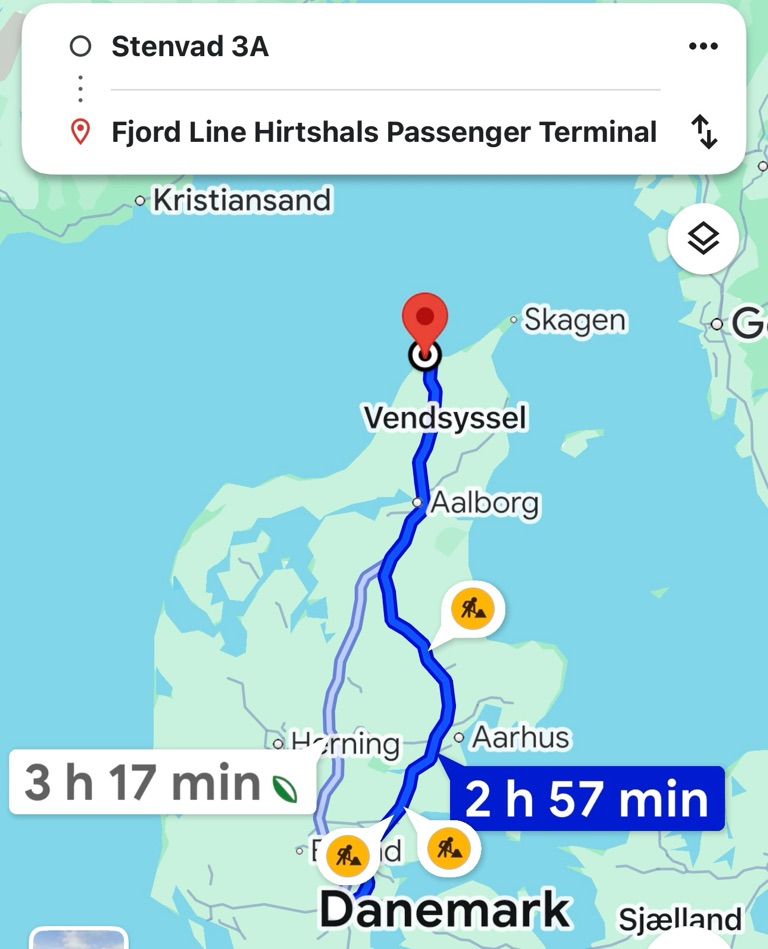This screenshot has height=949, width=768.
Task: Edit destination Fjord Line Hirtshals Passenger Terminal
Action: 384,132
